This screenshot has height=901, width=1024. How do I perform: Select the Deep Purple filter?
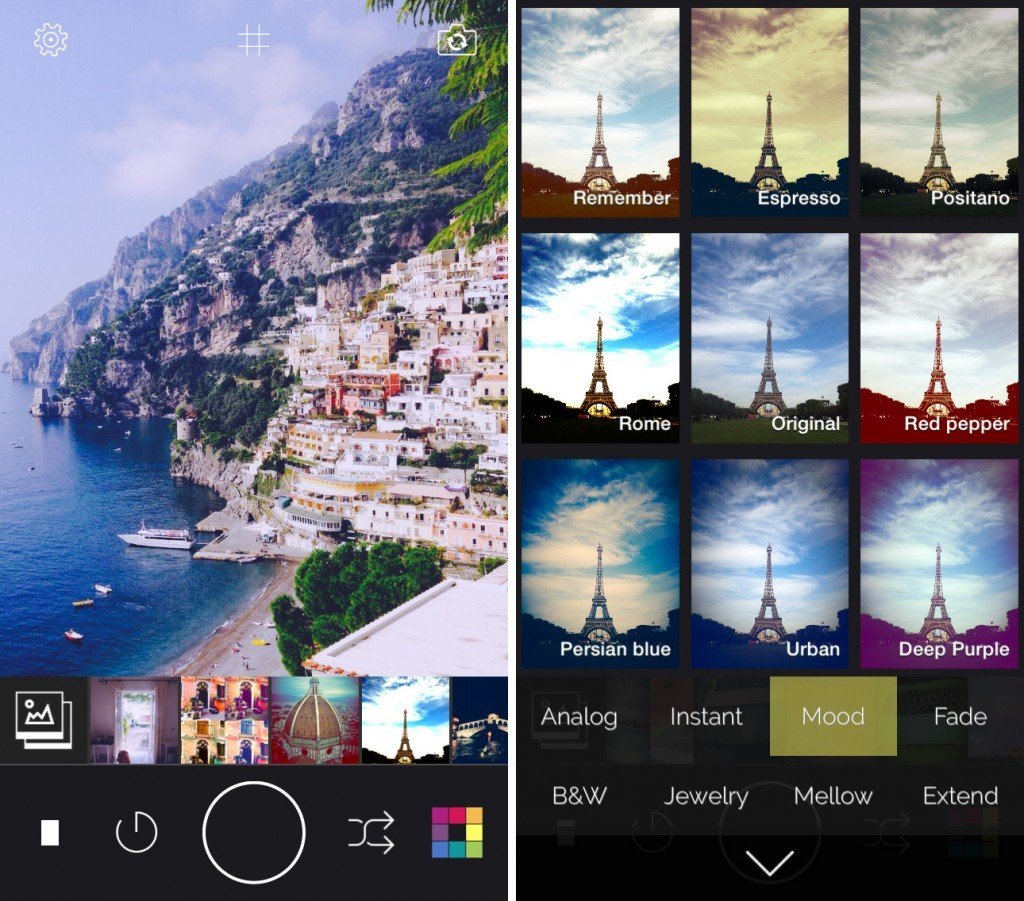(x=937, y=564)
